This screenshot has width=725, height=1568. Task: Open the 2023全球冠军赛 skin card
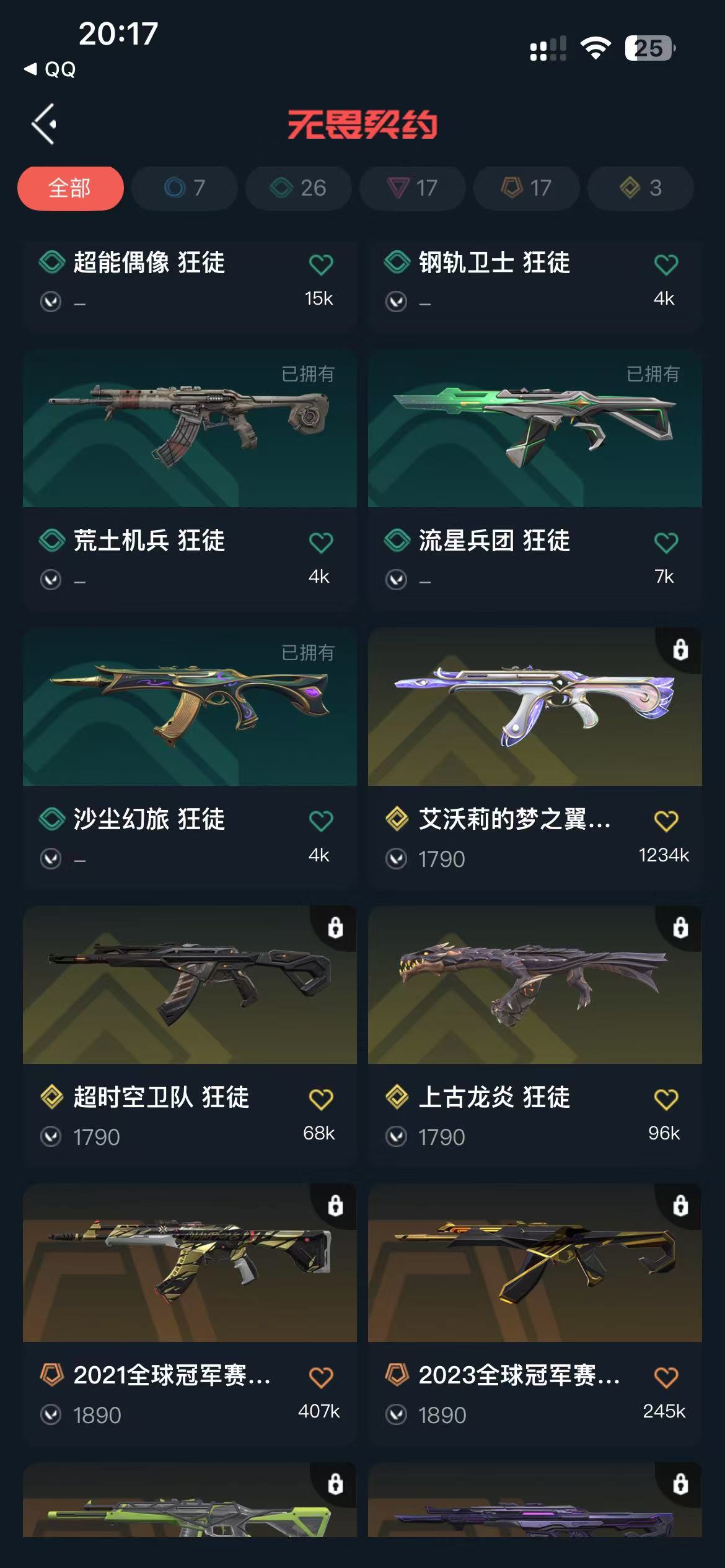pyautogui.click(x=534, y=1263)
